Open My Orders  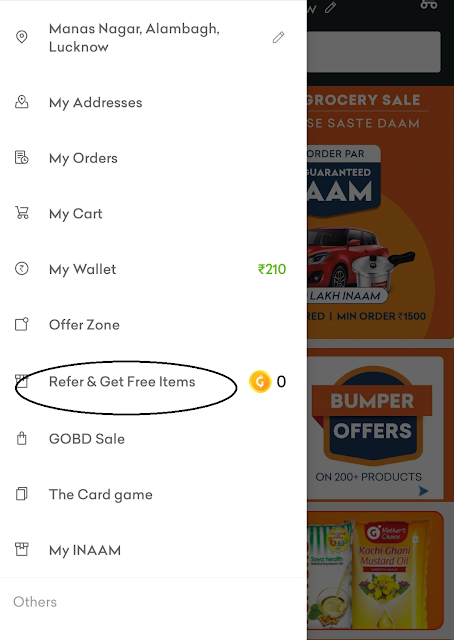click(x=153, y=158)
